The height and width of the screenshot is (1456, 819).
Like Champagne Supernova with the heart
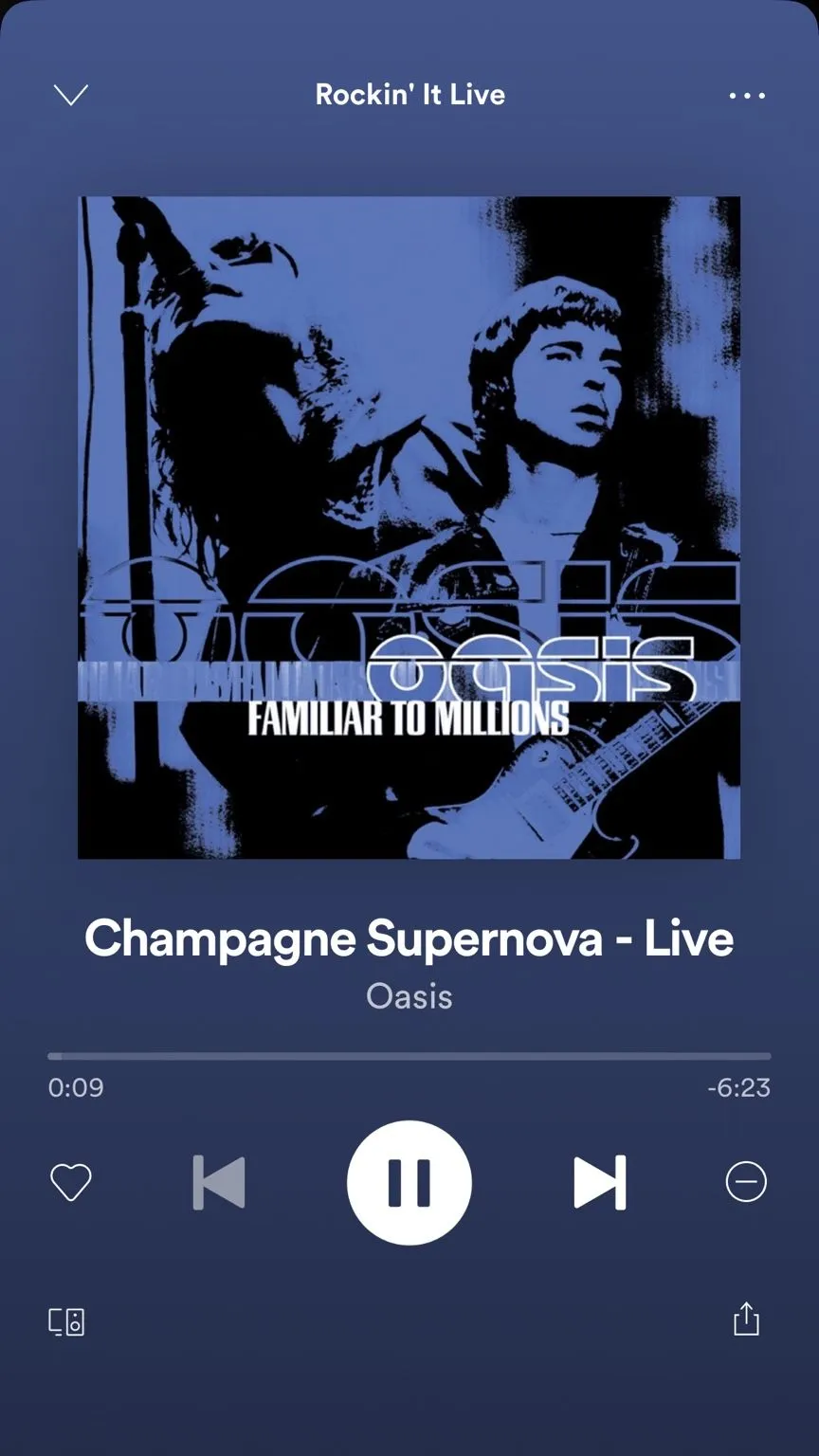71,1182
